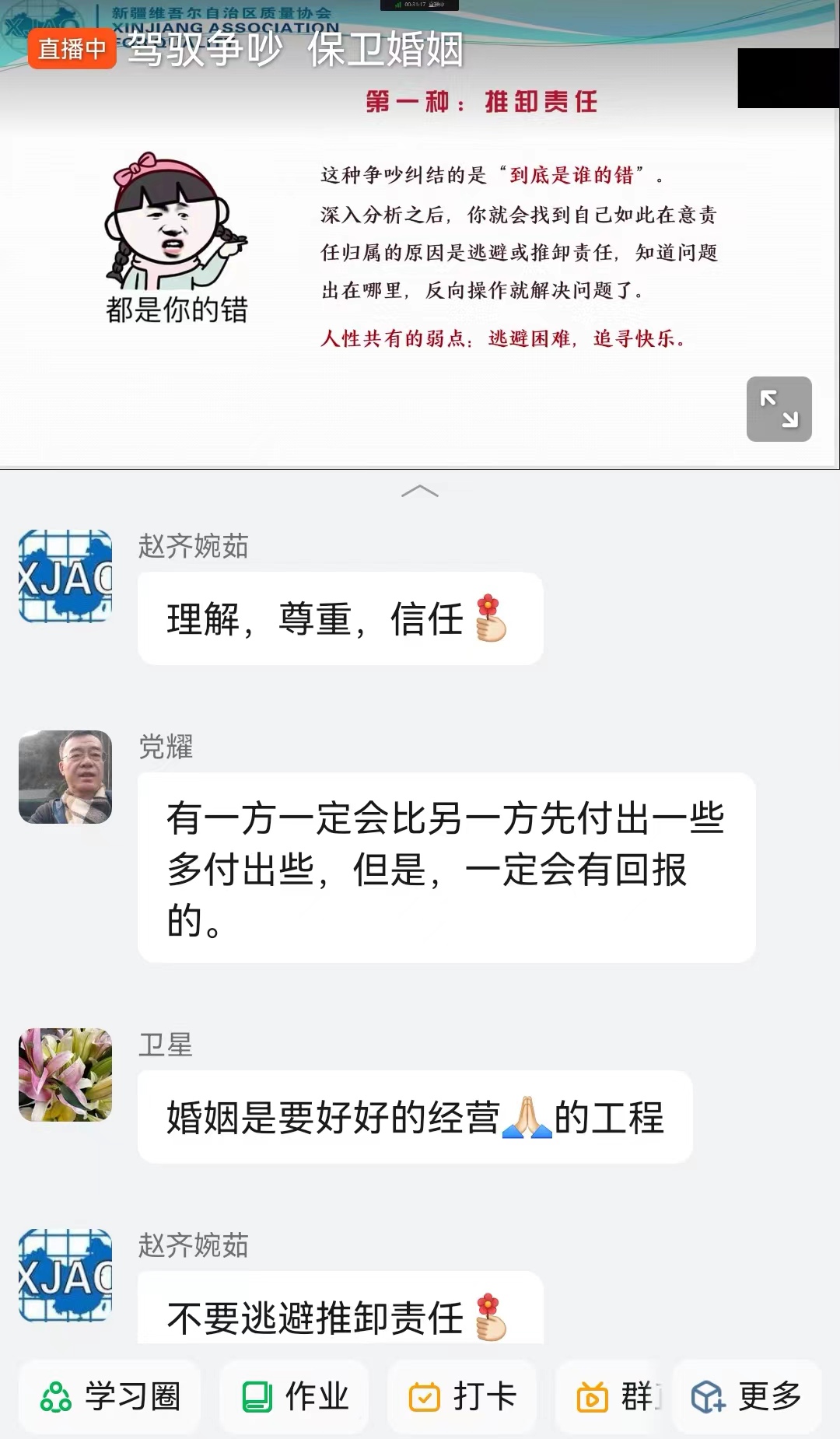This screenshot has height=1439, width=840.
Task: Open the 更多 options
Action: [746, 1396]
